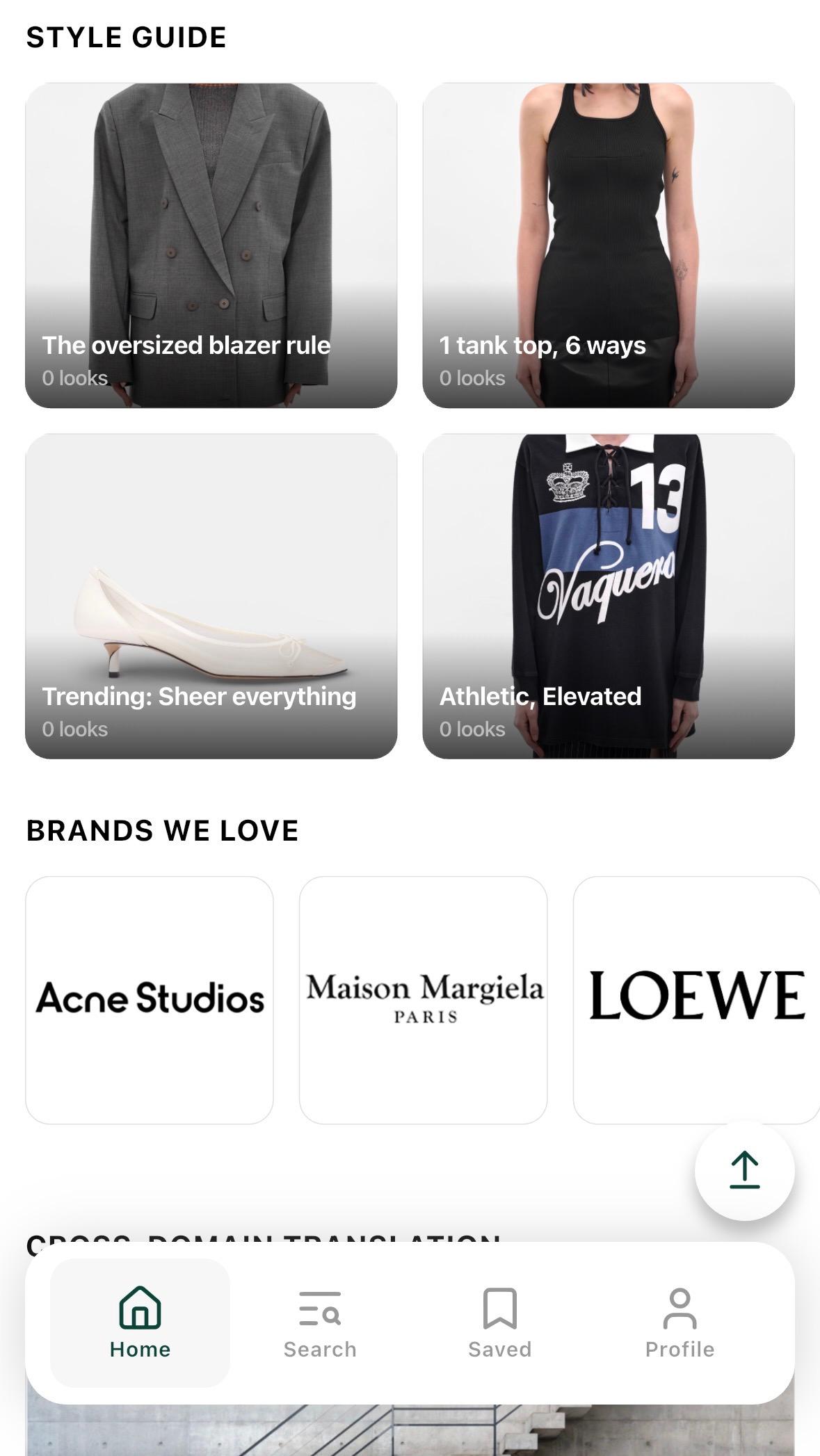The height and width of the screenshot is (1456, 820).
Task: Open the Saved tab
Action: 499,1322
